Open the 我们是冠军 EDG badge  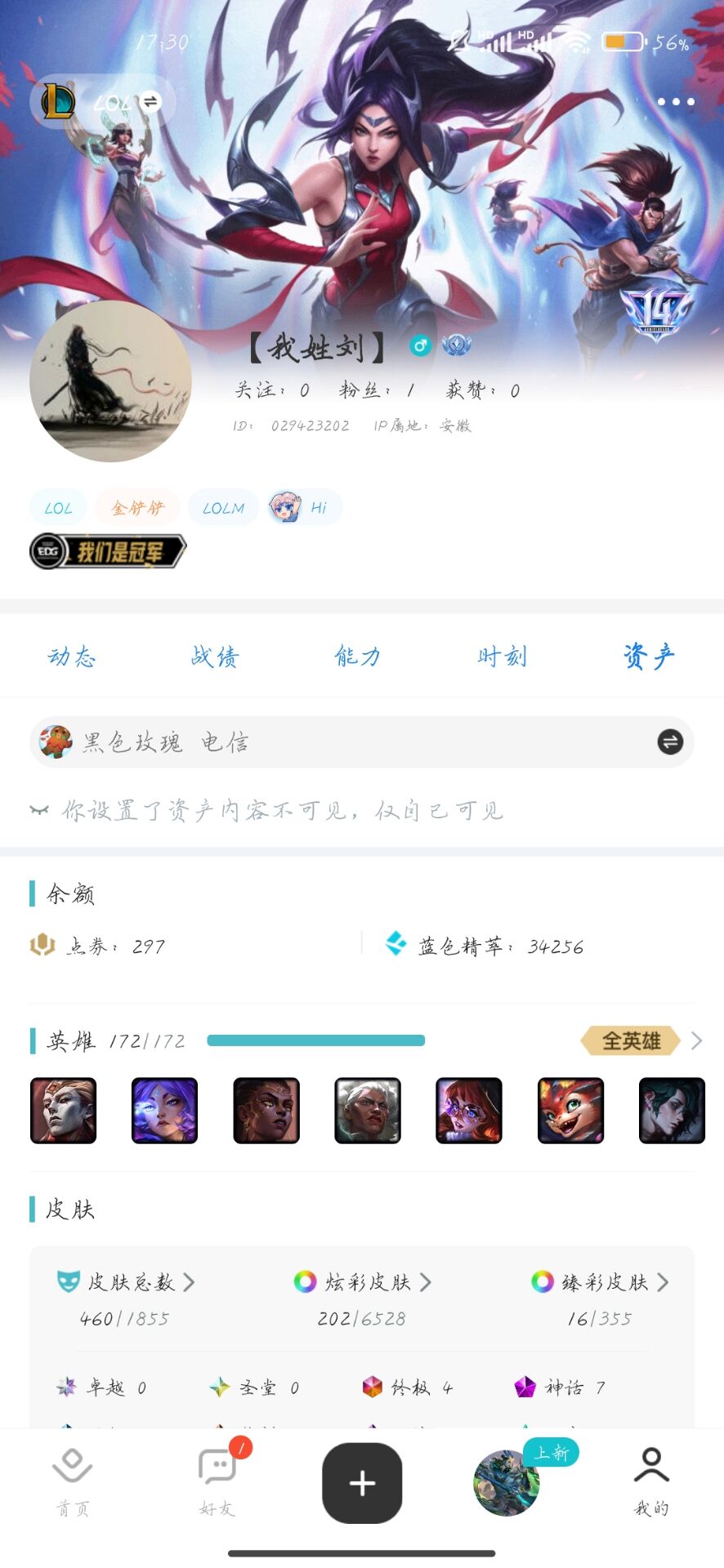click(108, 551)
